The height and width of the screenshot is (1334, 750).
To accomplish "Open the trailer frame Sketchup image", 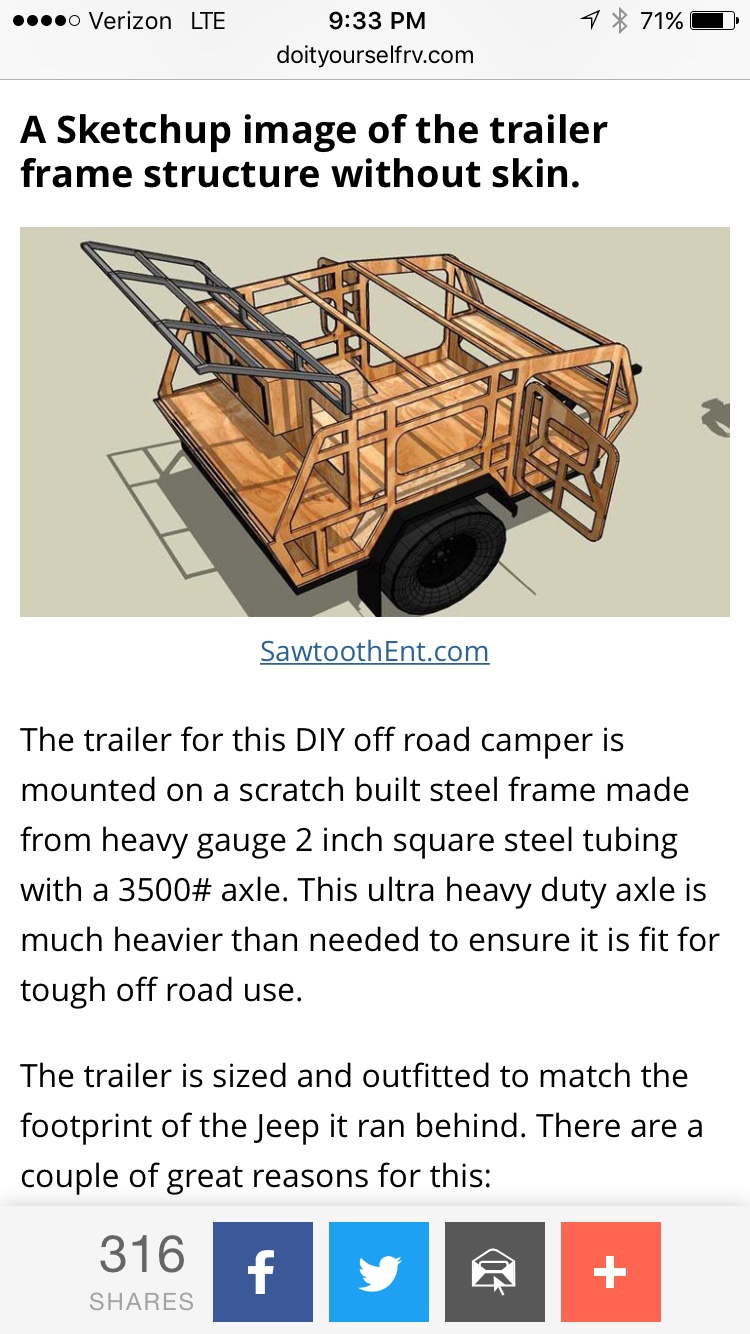I will coord(374,422).
